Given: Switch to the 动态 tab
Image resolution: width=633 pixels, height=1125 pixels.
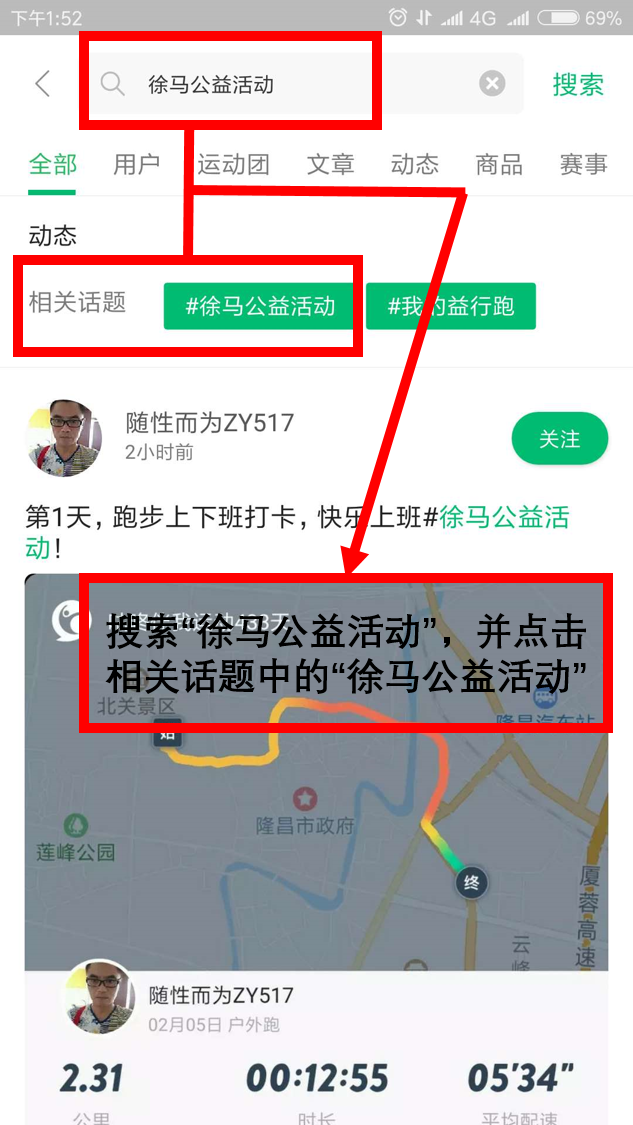Looking at the screenshot, I should [x=414, y=164].
